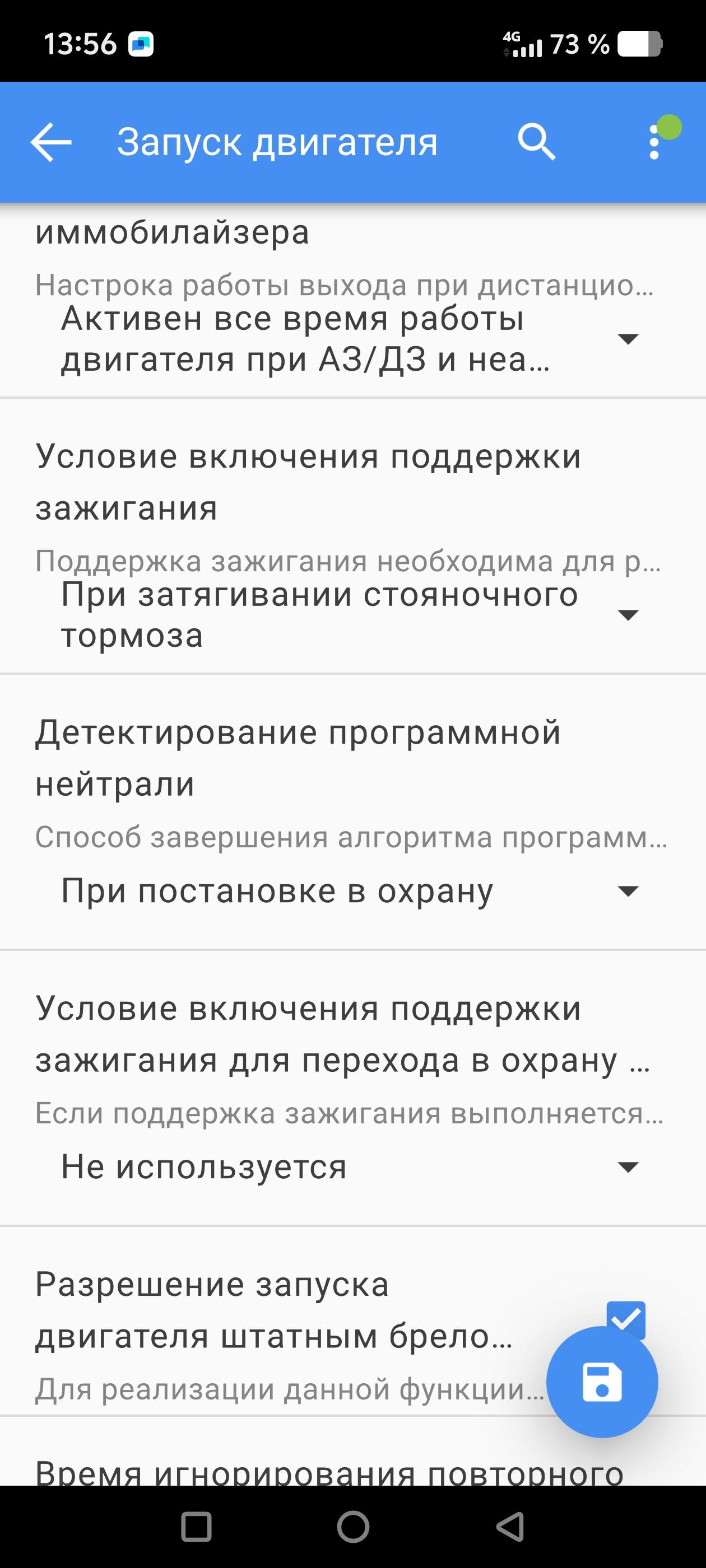Image resolution: width=706 pixels, height=1568 pixels.
Task: Save settings with the floating disk button
Action: pyautogui.click(x=602, y=1382)
